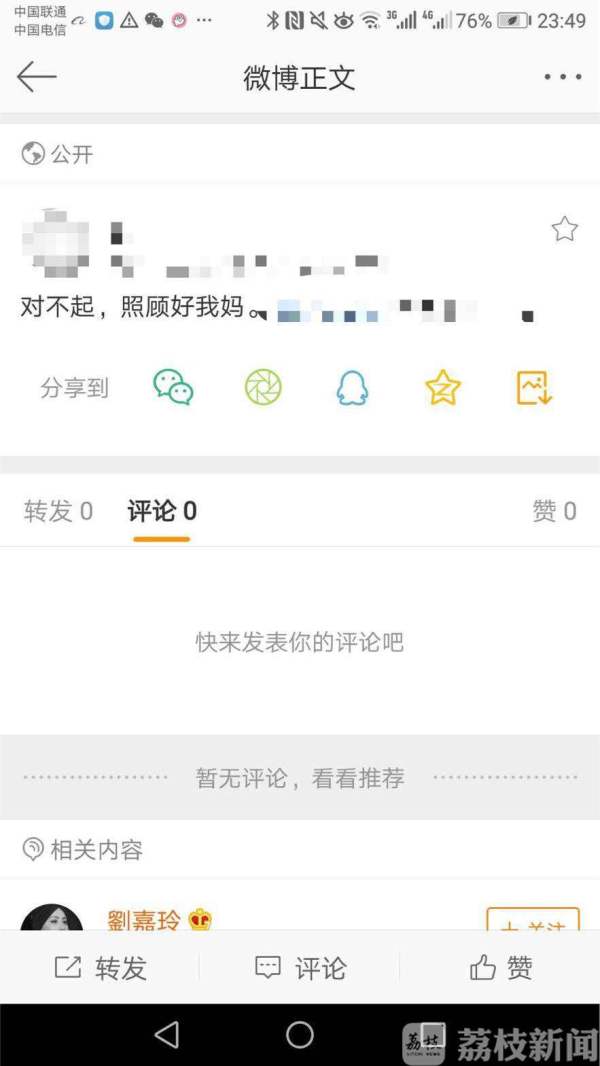The image size is (600, 1066).
Task: Share the post to WeChat
Action: point(173,388)
